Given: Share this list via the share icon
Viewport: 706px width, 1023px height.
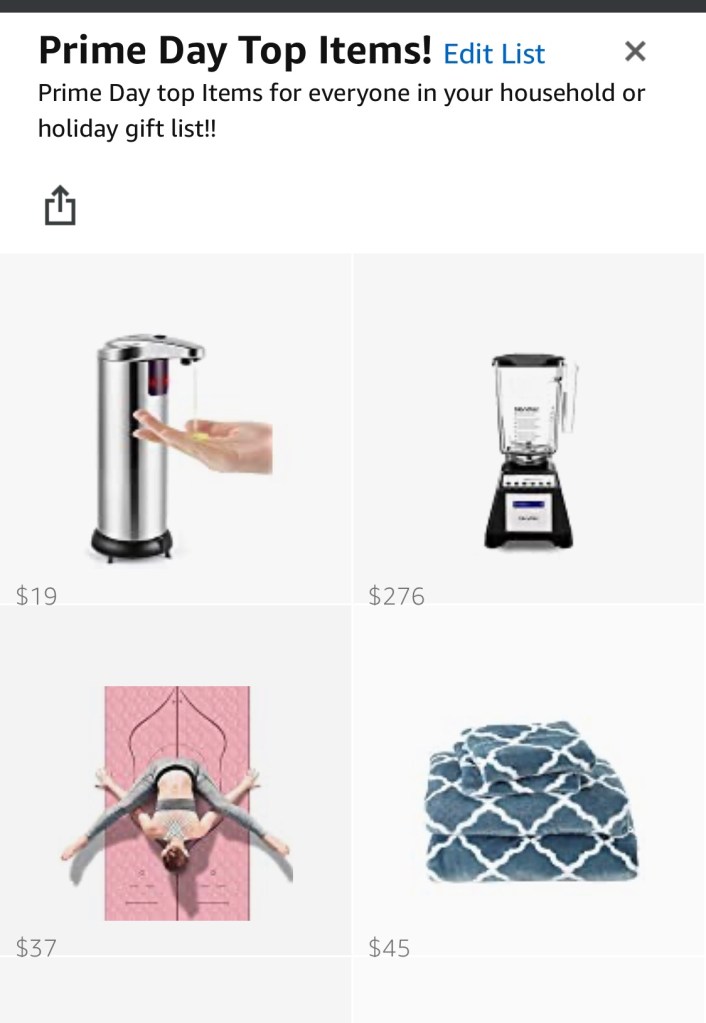Looking at the screenshot, I should [60, 206].
